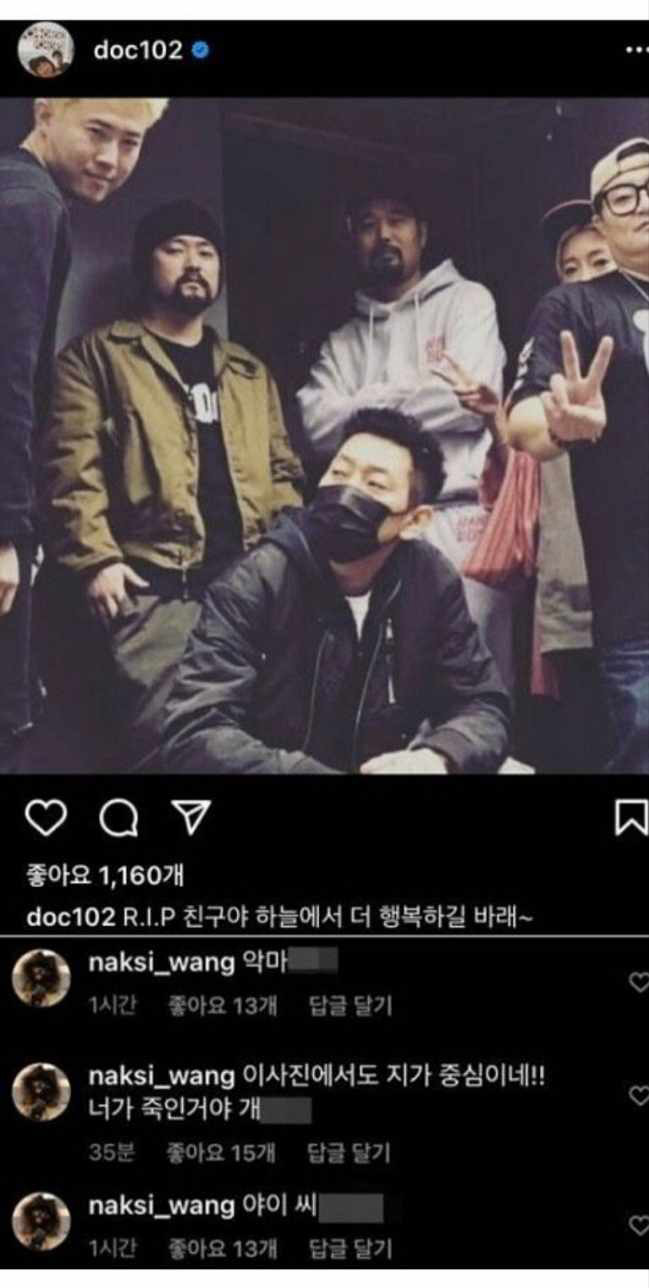
Task: Share the post with the paper plane icon
Action: tap(190, 818)
